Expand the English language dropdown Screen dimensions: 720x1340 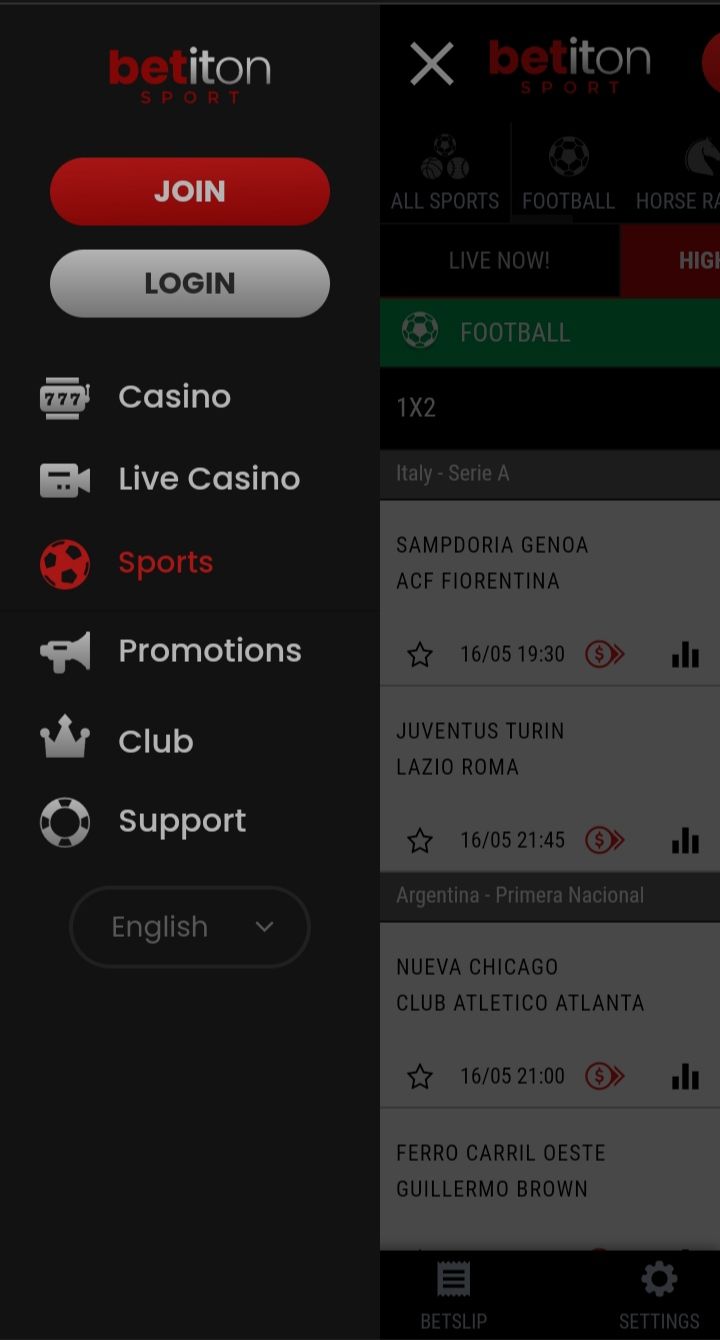click(x=190, y=927)
